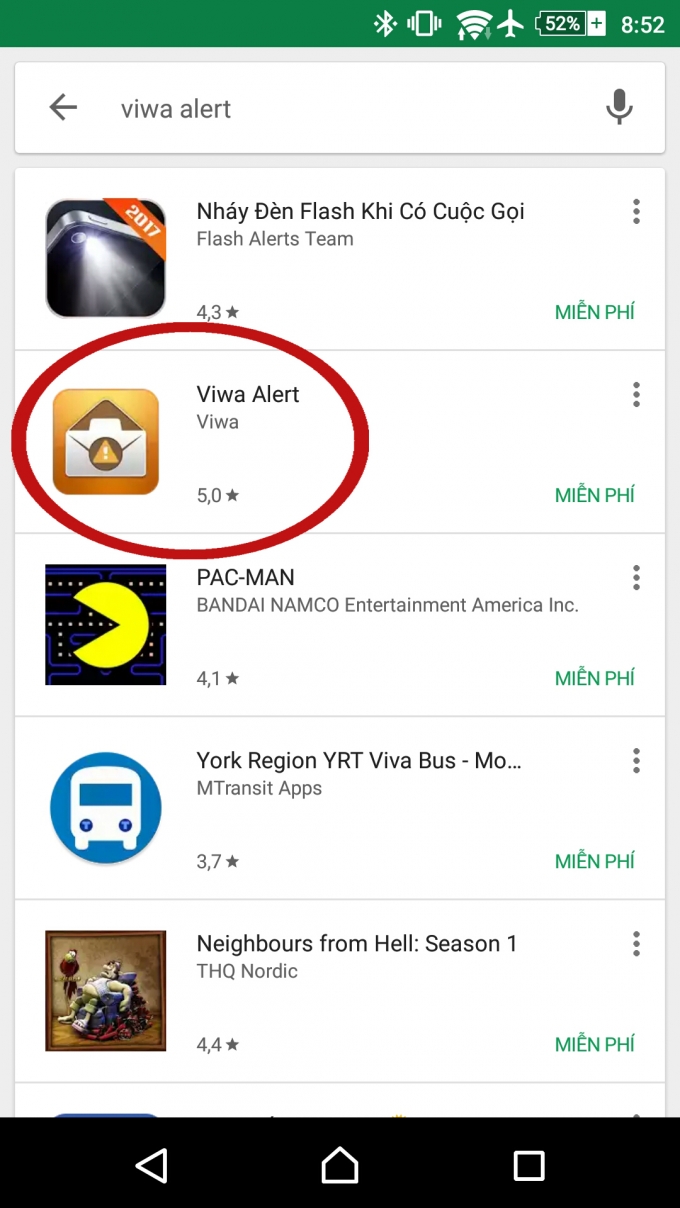Start voice search with the microphone
The height and width of the screenshot is (1208, 680).
pos(619,107)
